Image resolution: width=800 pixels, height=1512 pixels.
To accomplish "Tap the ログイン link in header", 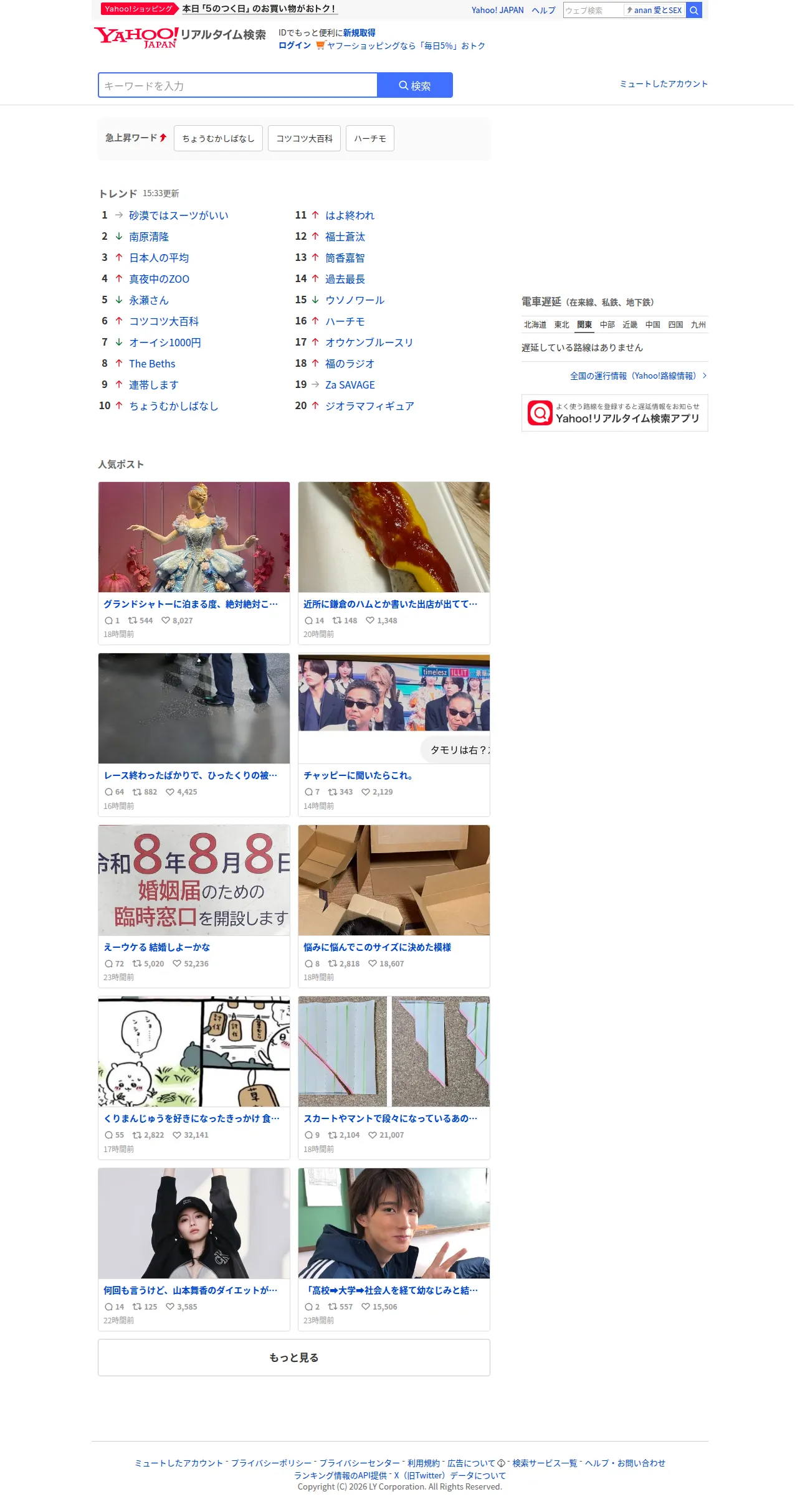I will tap(295, 45).
